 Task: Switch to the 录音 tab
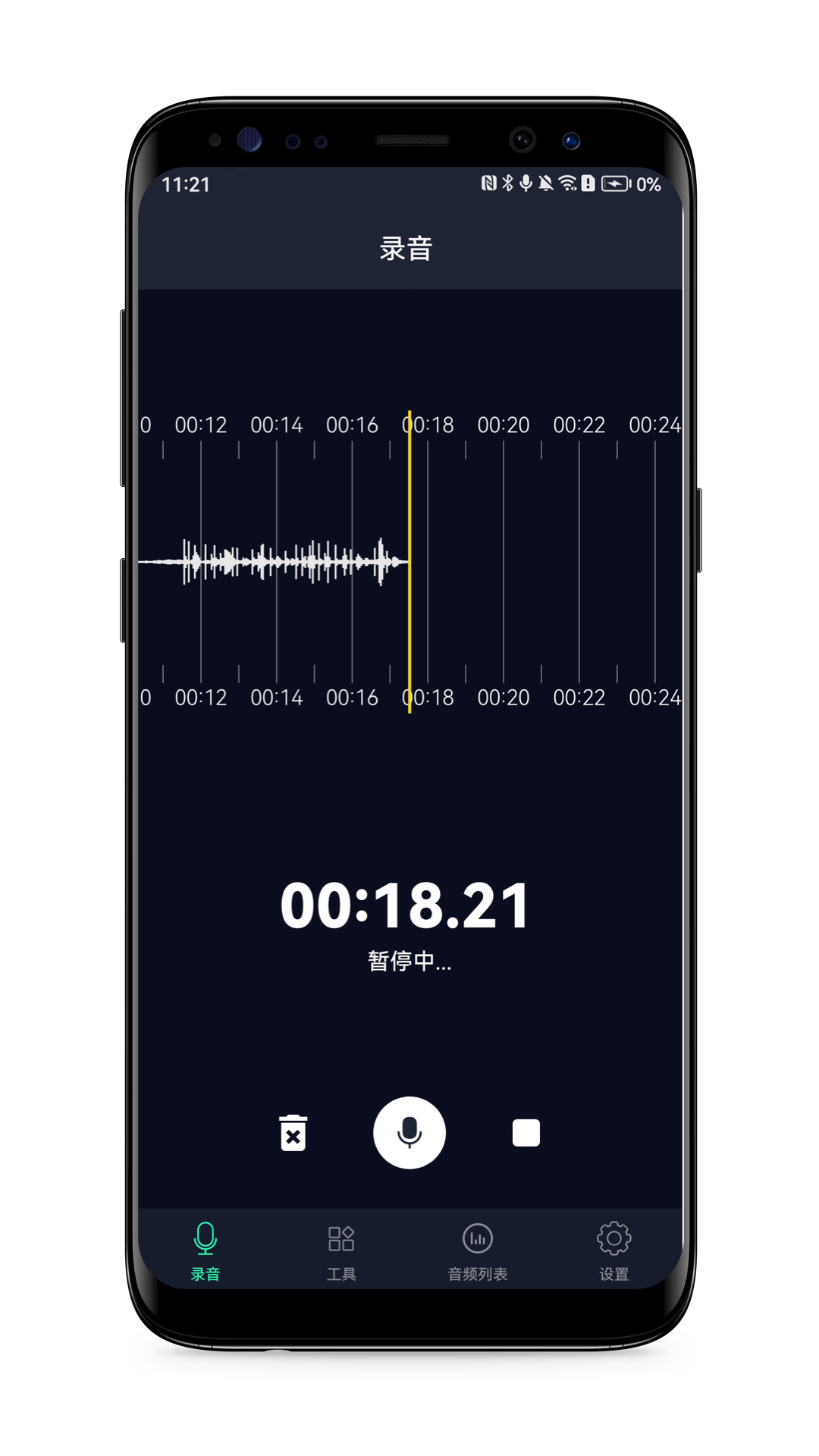206,1250
